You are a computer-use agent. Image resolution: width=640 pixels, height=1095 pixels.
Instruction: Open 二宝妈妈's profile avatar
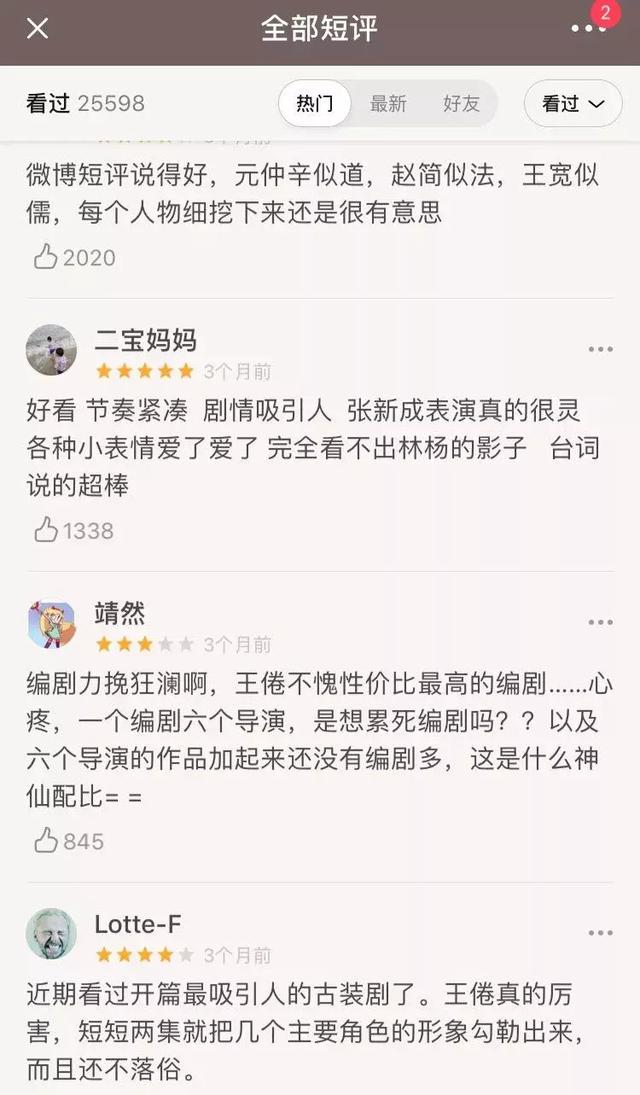tap(51, 350)
